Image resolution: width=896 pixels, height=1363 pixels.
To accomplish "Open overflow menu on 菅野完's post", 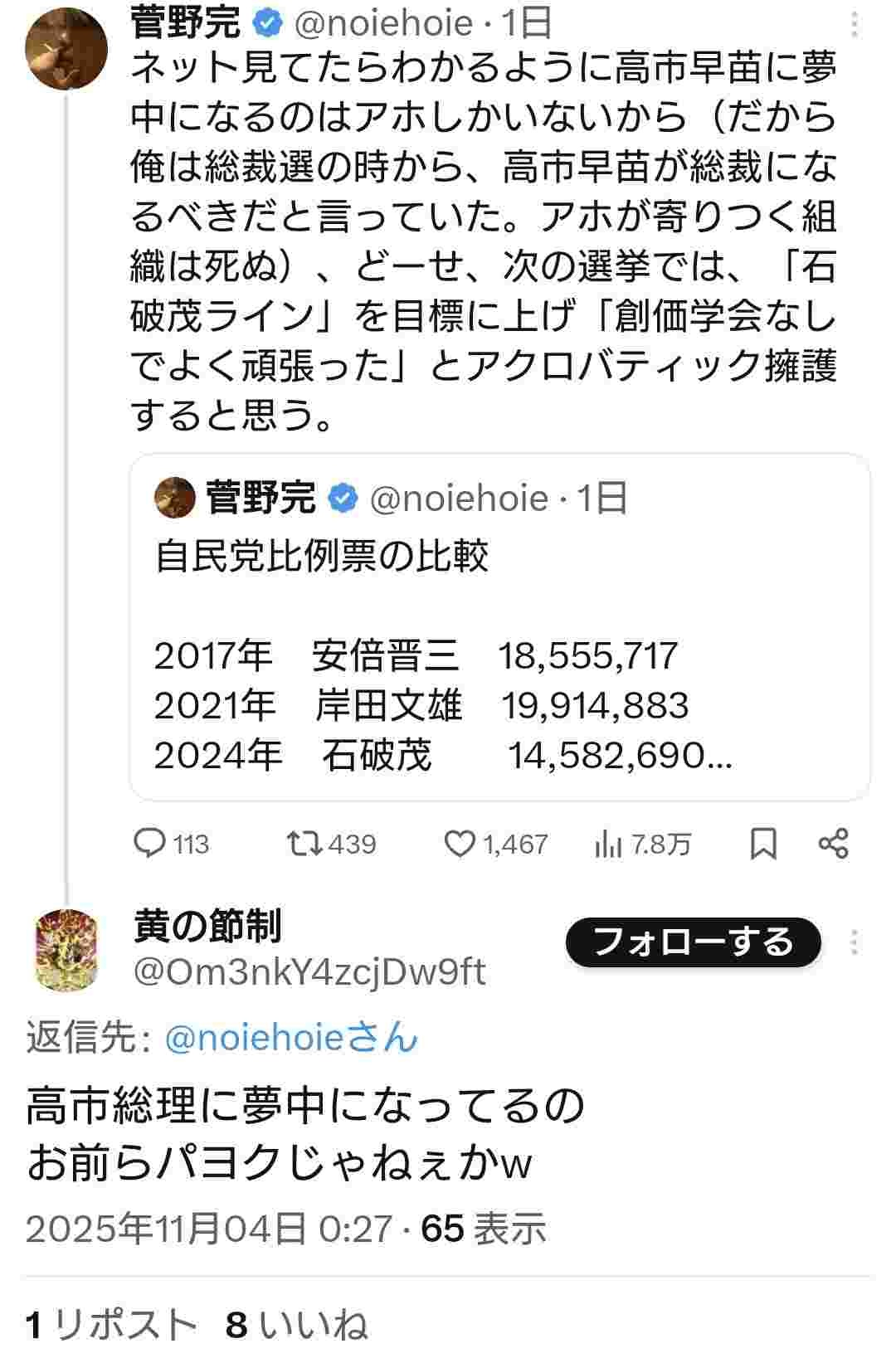I will (855, 25).
